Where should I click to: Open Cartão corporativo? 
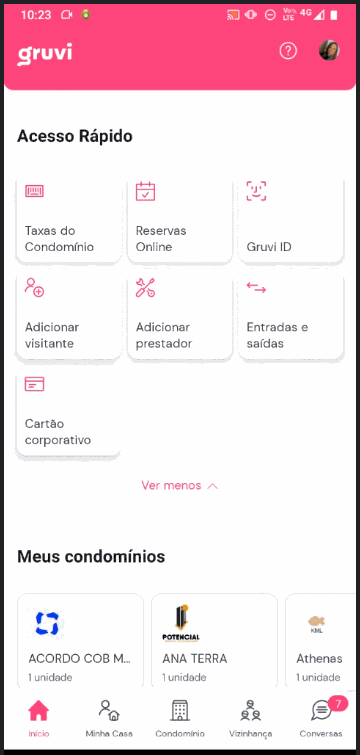click(69, 414)
